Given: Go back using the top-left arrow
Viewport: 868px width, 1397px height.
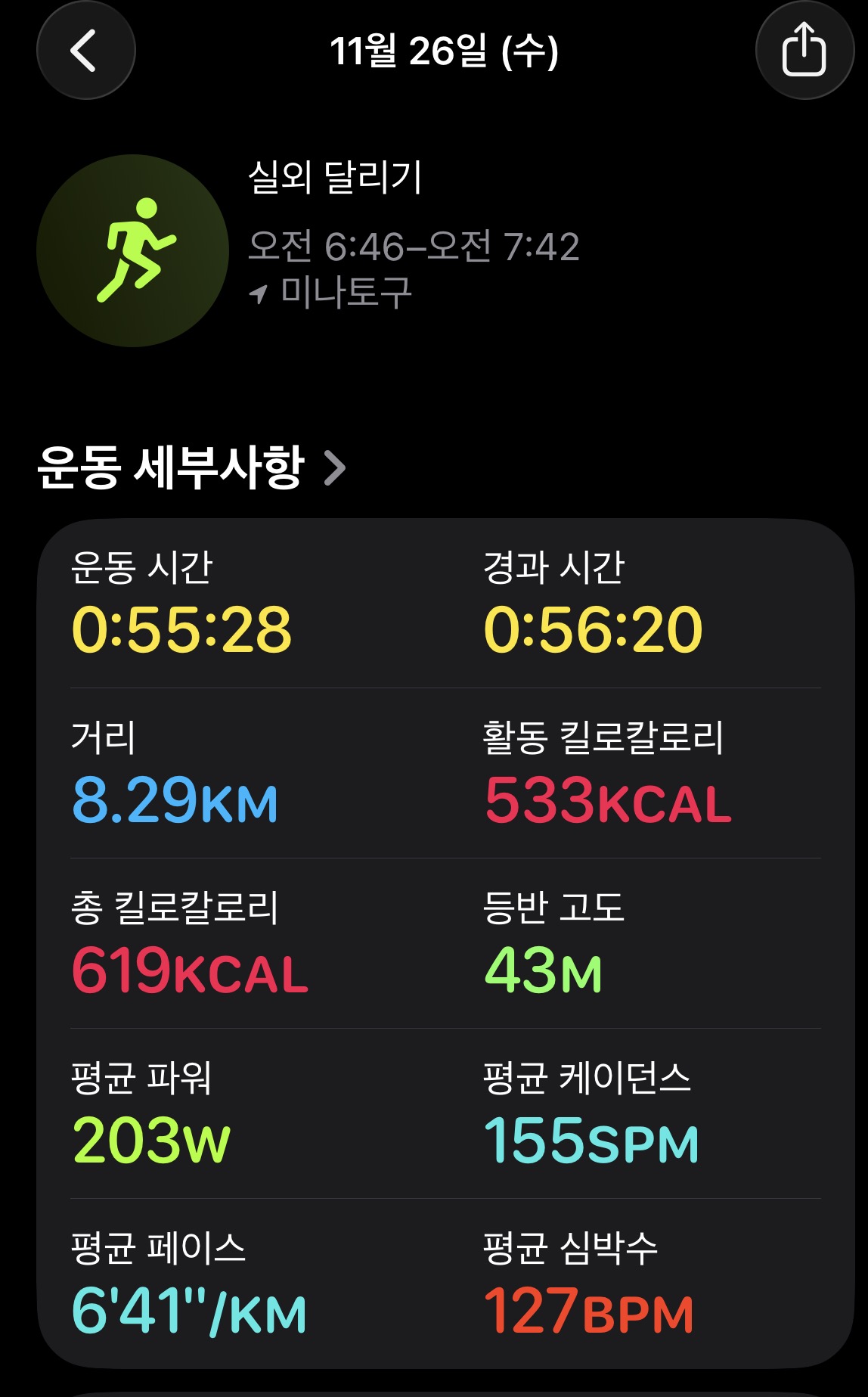Looking at the screenshot, I should pos(85,51).
